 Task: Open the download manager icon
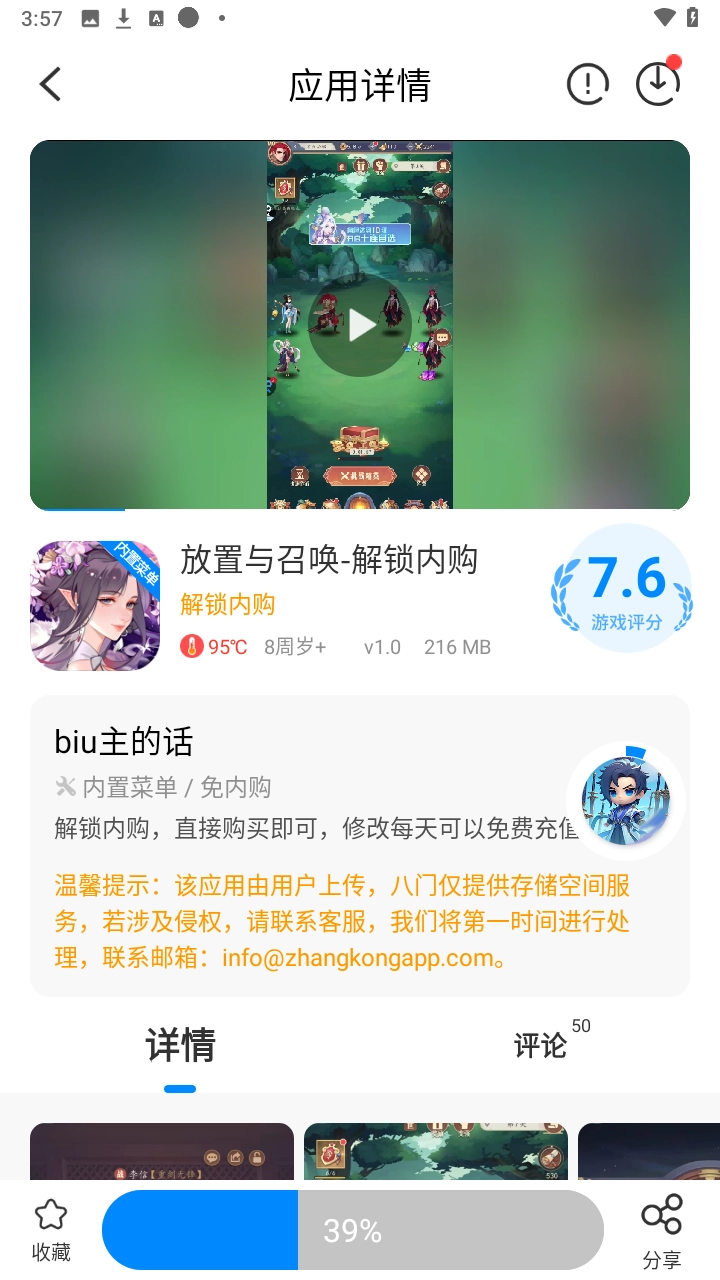click(658, 85)
